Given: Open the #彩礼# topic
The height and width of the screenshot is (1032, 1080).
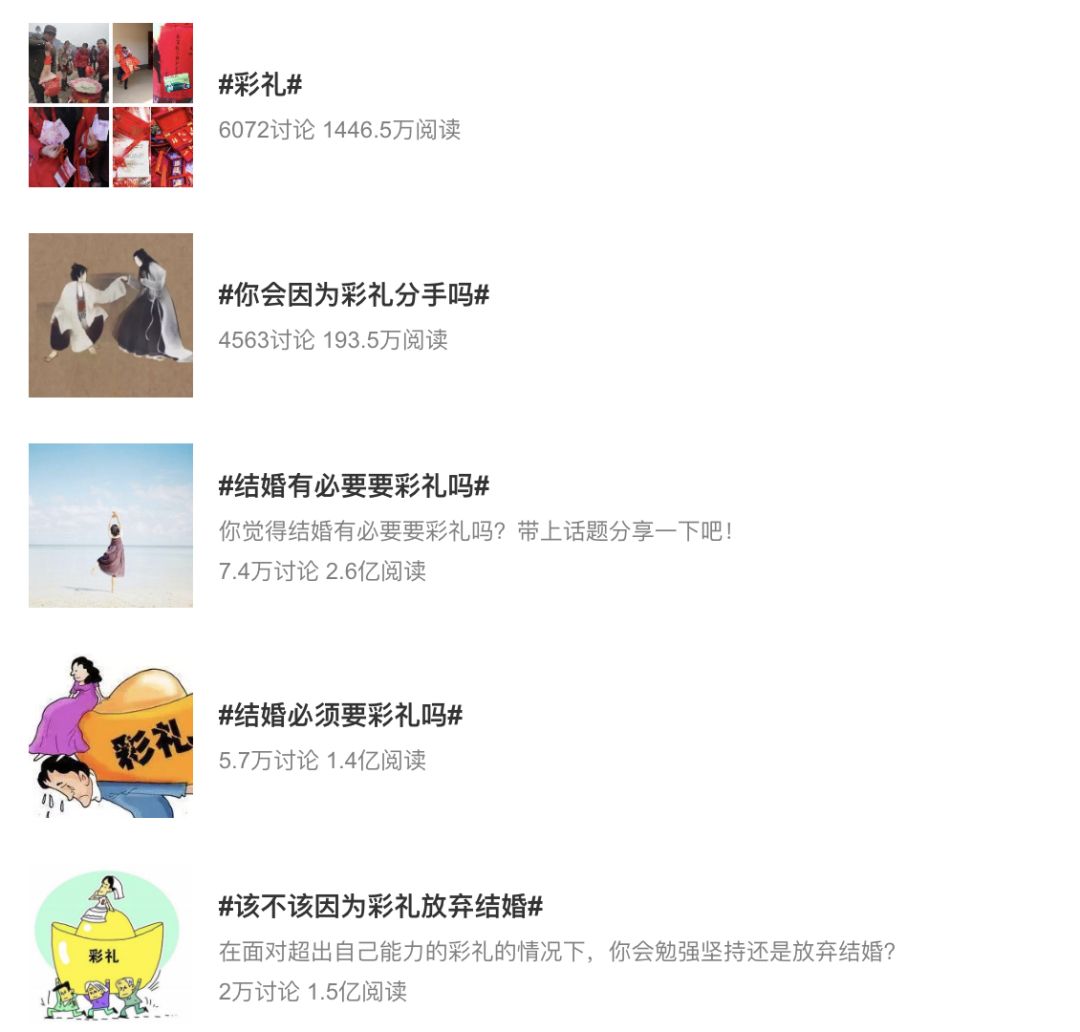Looking at the screenshot, I should (x=260, y=85).
